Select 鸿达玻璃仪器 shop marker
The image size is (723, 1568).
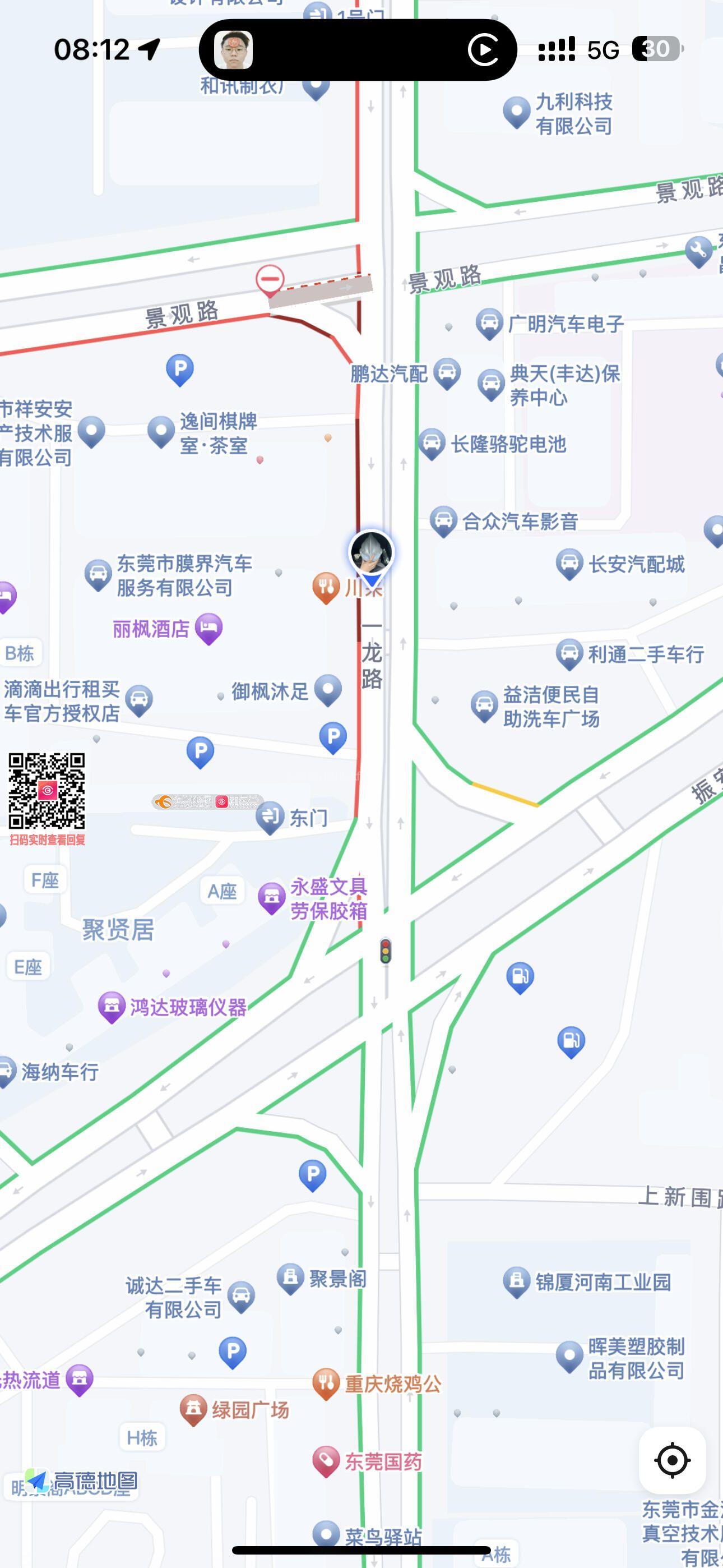112,1007
